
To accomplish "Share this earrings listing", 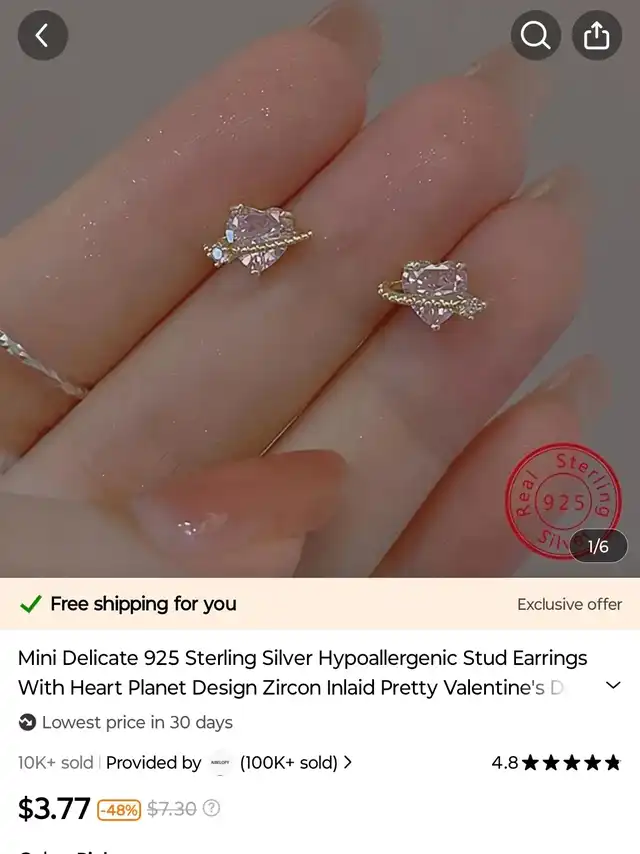I will click(596, 37).
